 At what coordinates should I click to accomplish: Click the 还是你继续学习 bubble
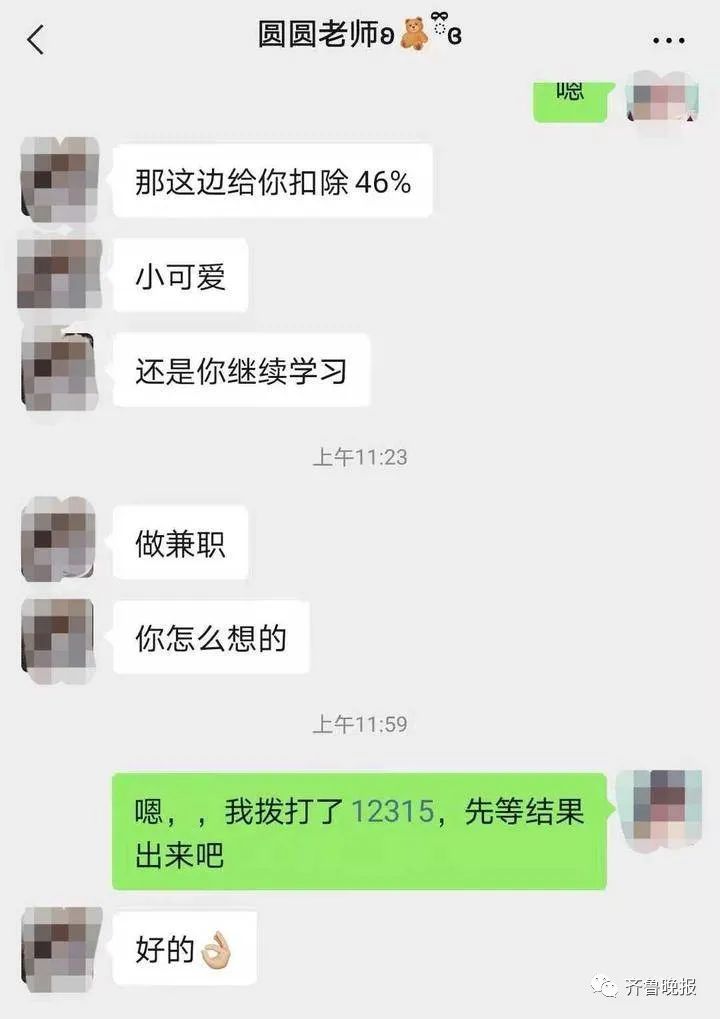[246, 370]
